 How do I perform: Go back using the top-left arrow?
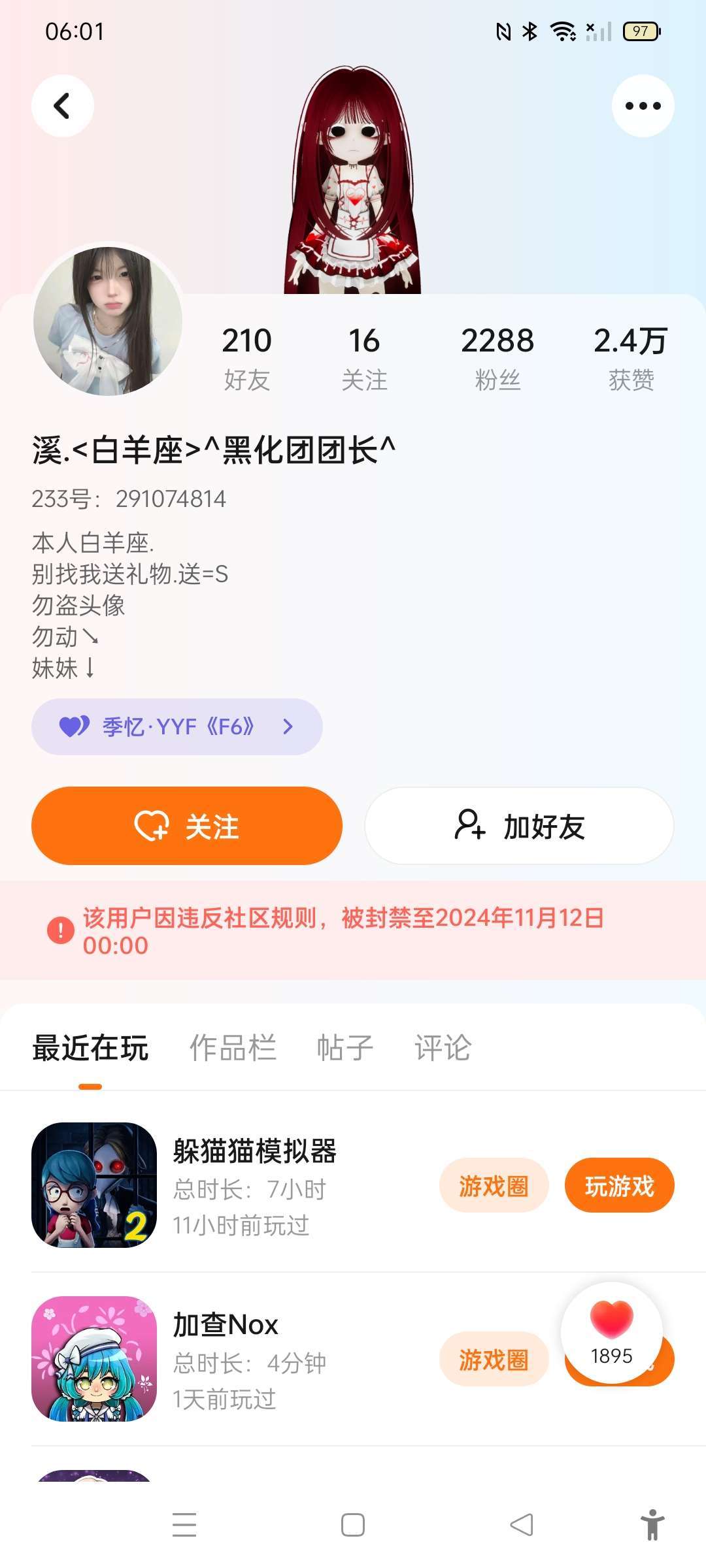pyautogui.click(x=63, y=106)
